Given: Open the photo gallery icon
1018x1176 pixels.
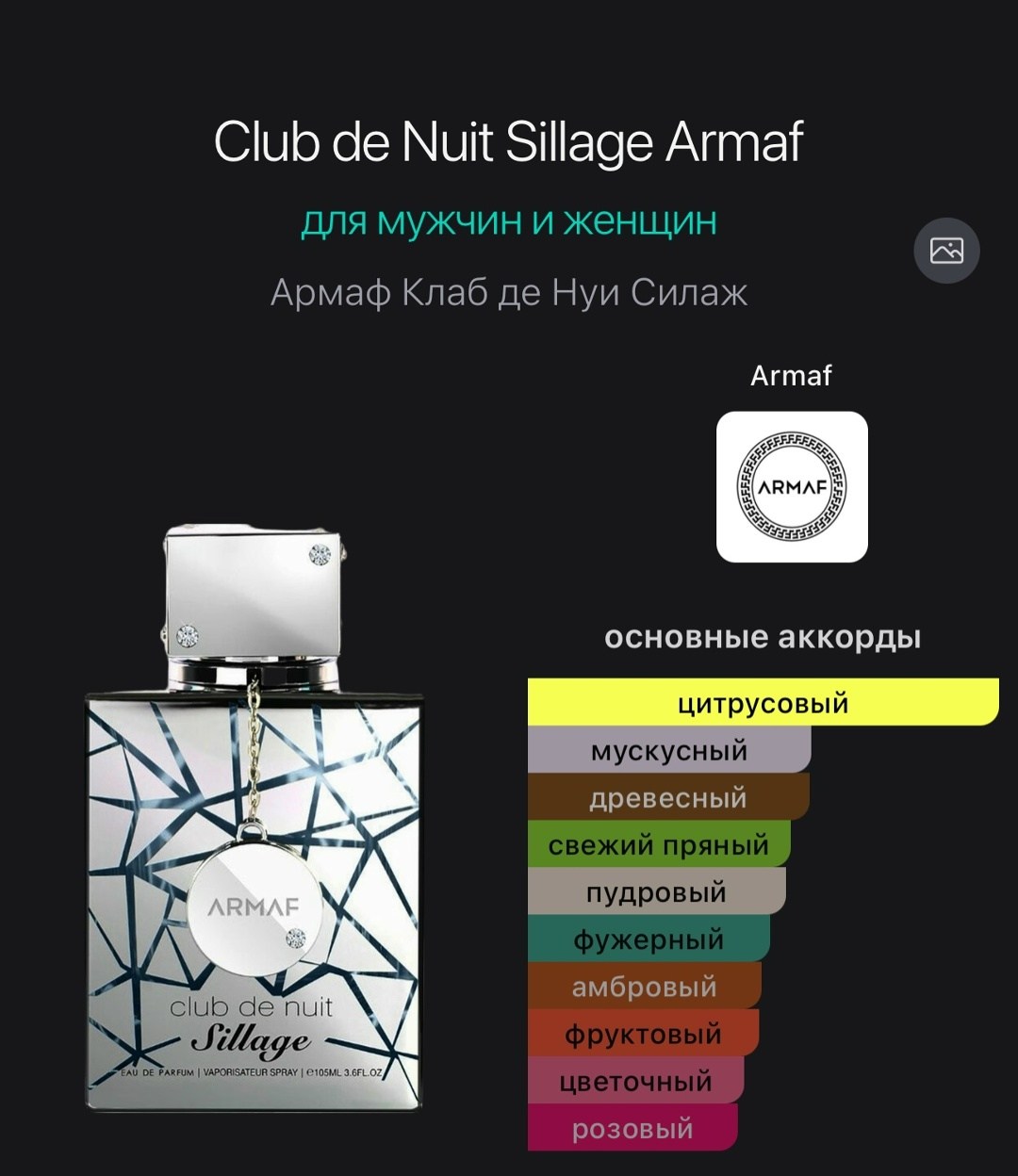Looking at the screenshot, I should click(946, 251).
